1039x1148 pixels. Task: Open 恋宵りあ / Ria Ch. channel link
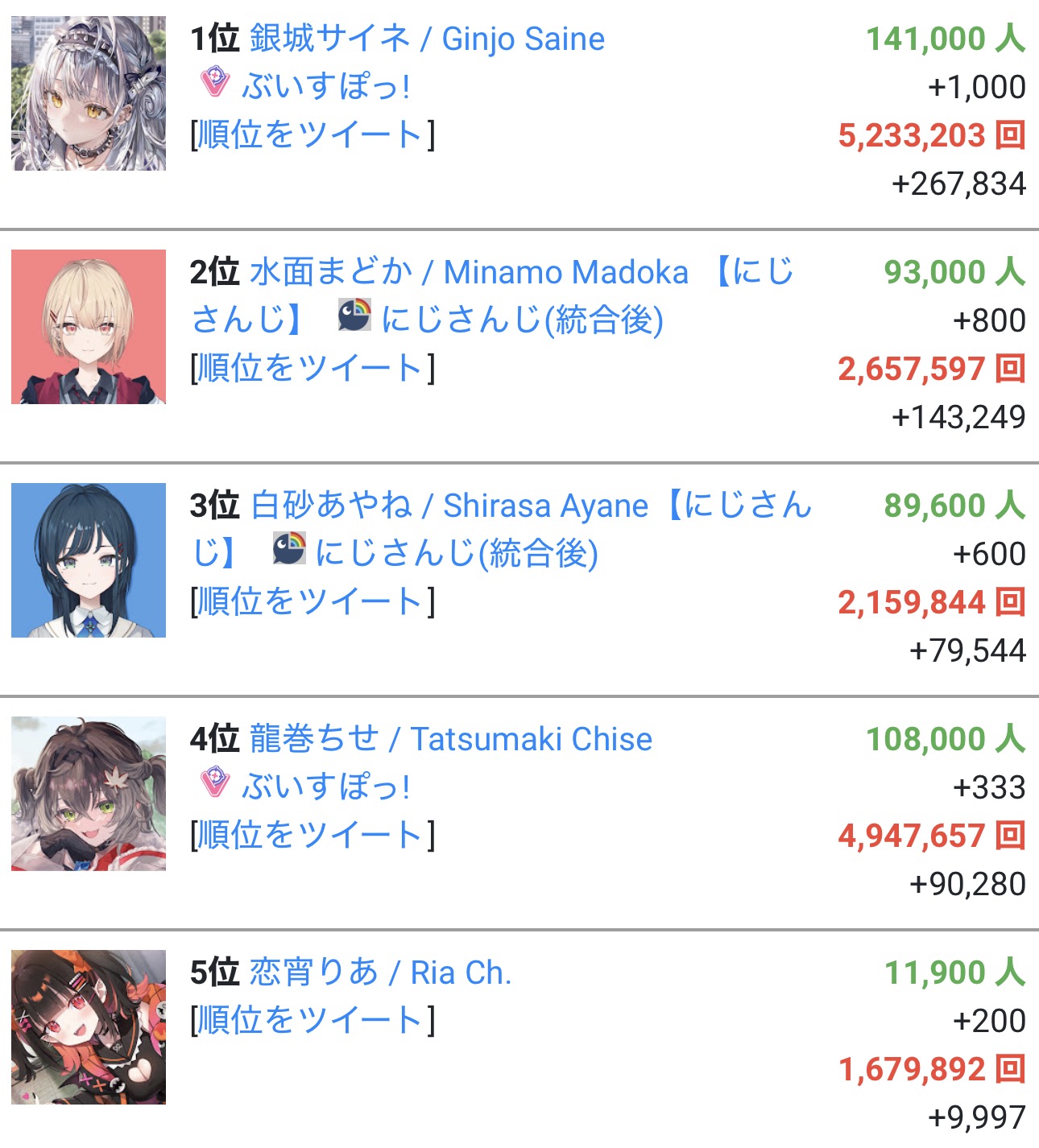380,972
